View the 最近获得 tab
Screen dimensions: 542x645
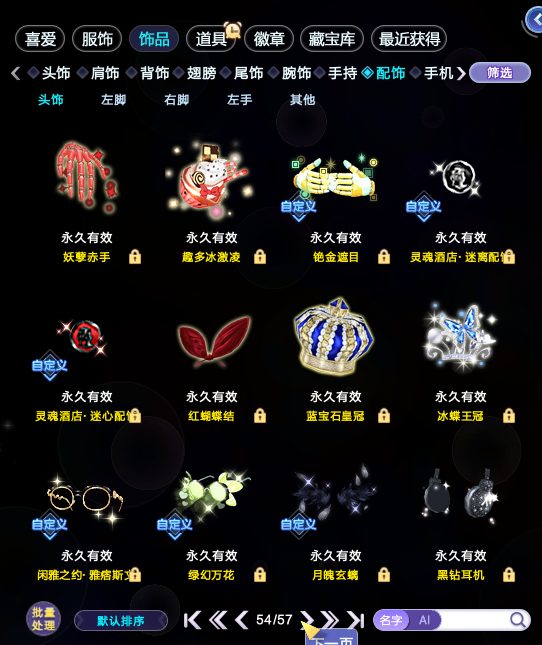[x=409, y=39]
